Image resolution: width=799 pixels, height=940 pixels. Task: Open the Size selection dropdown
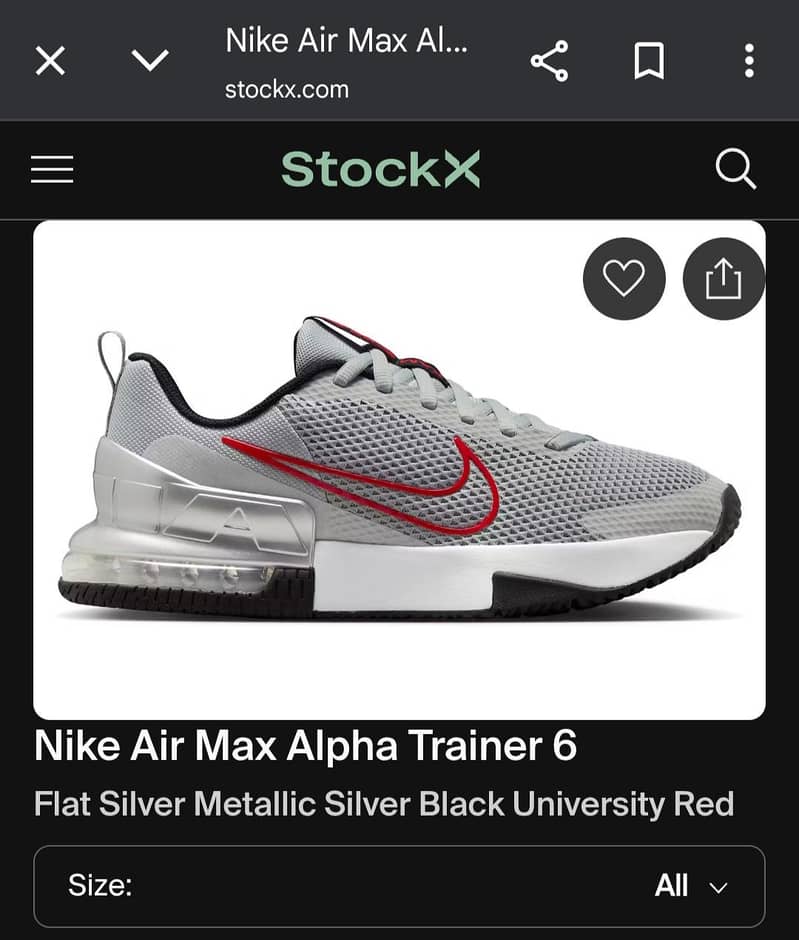(x=399, y=886)
